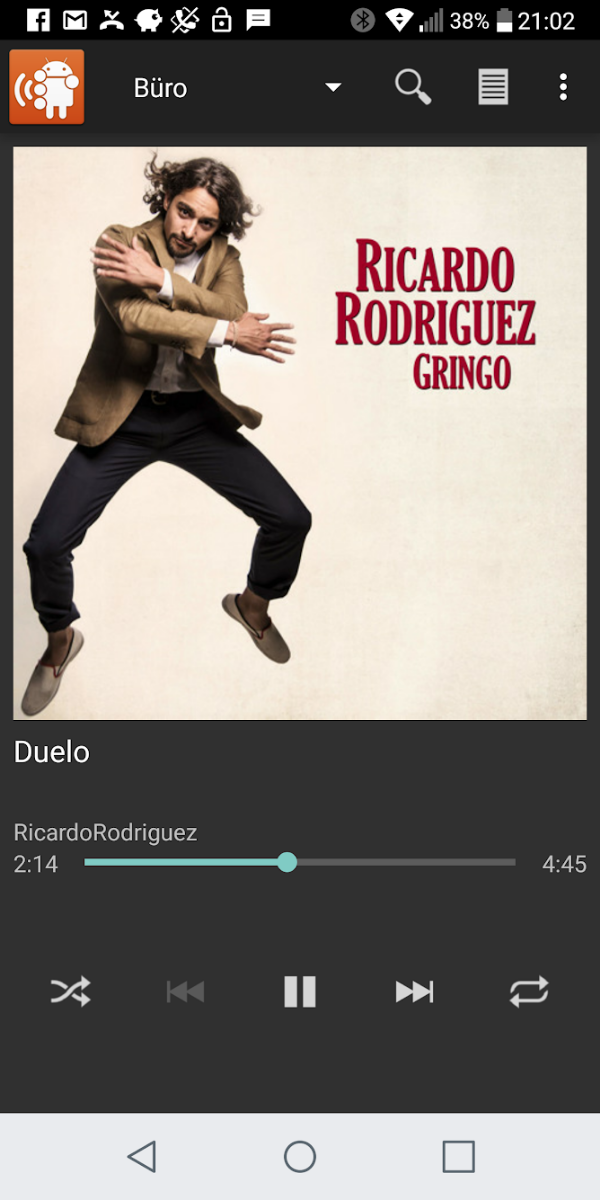
Task: Skip to the next track
Action: pos(414,992)
